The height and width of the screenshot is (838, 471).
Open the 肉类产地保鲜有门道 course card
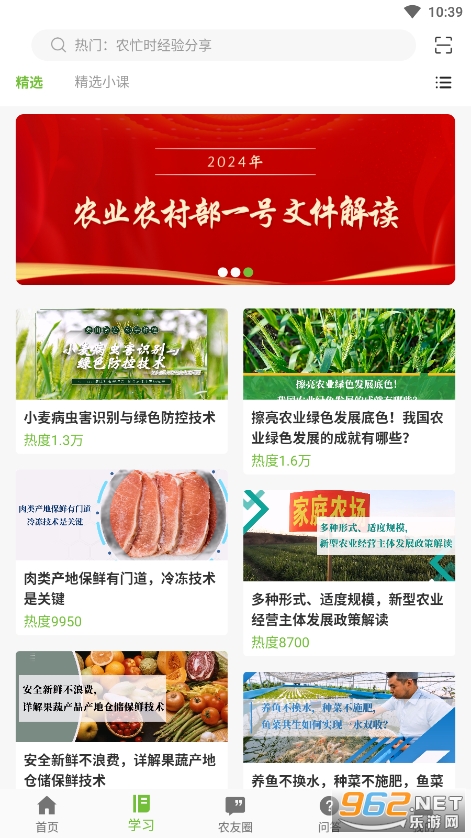click(122, 552)
